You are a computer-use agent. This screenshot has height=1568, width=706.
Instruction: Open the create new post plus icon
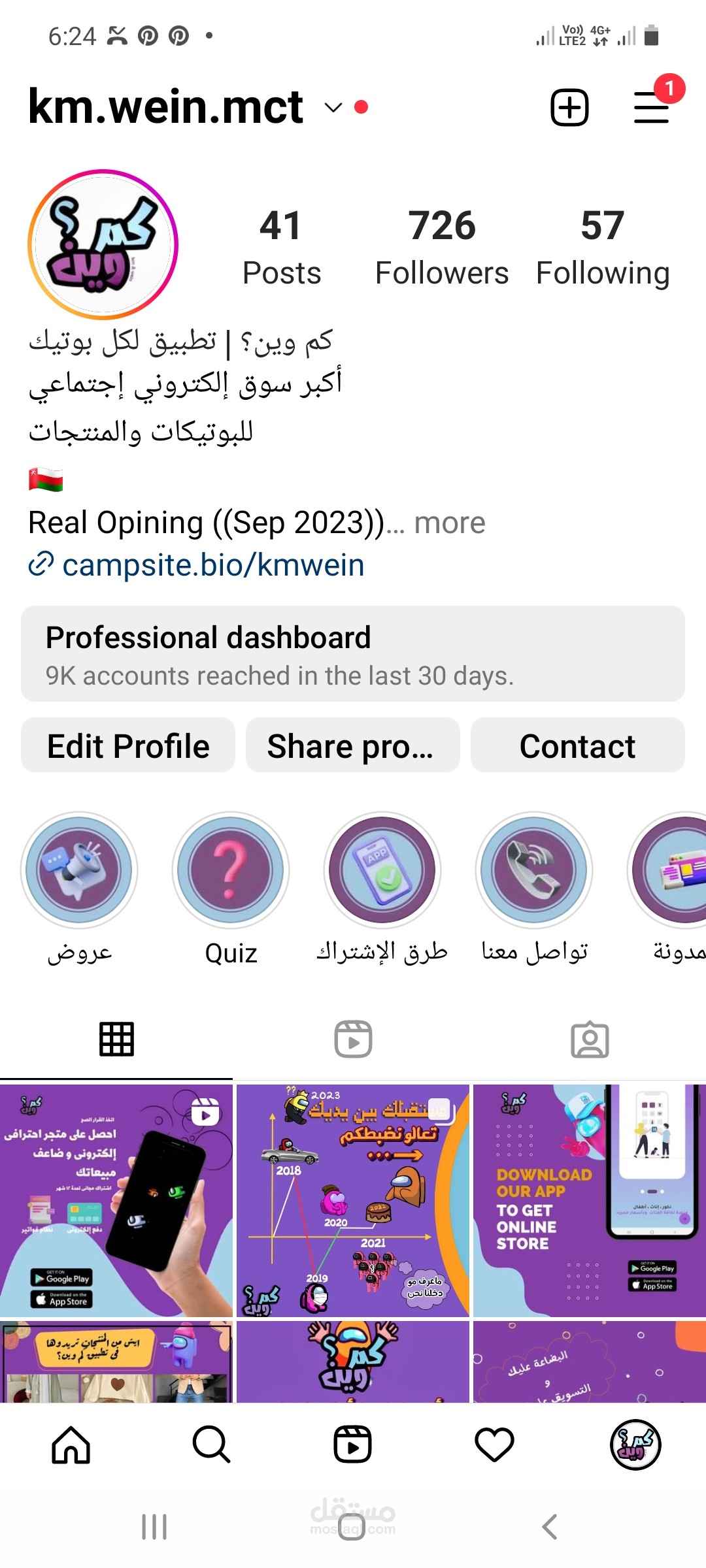[x=569, y=107]
